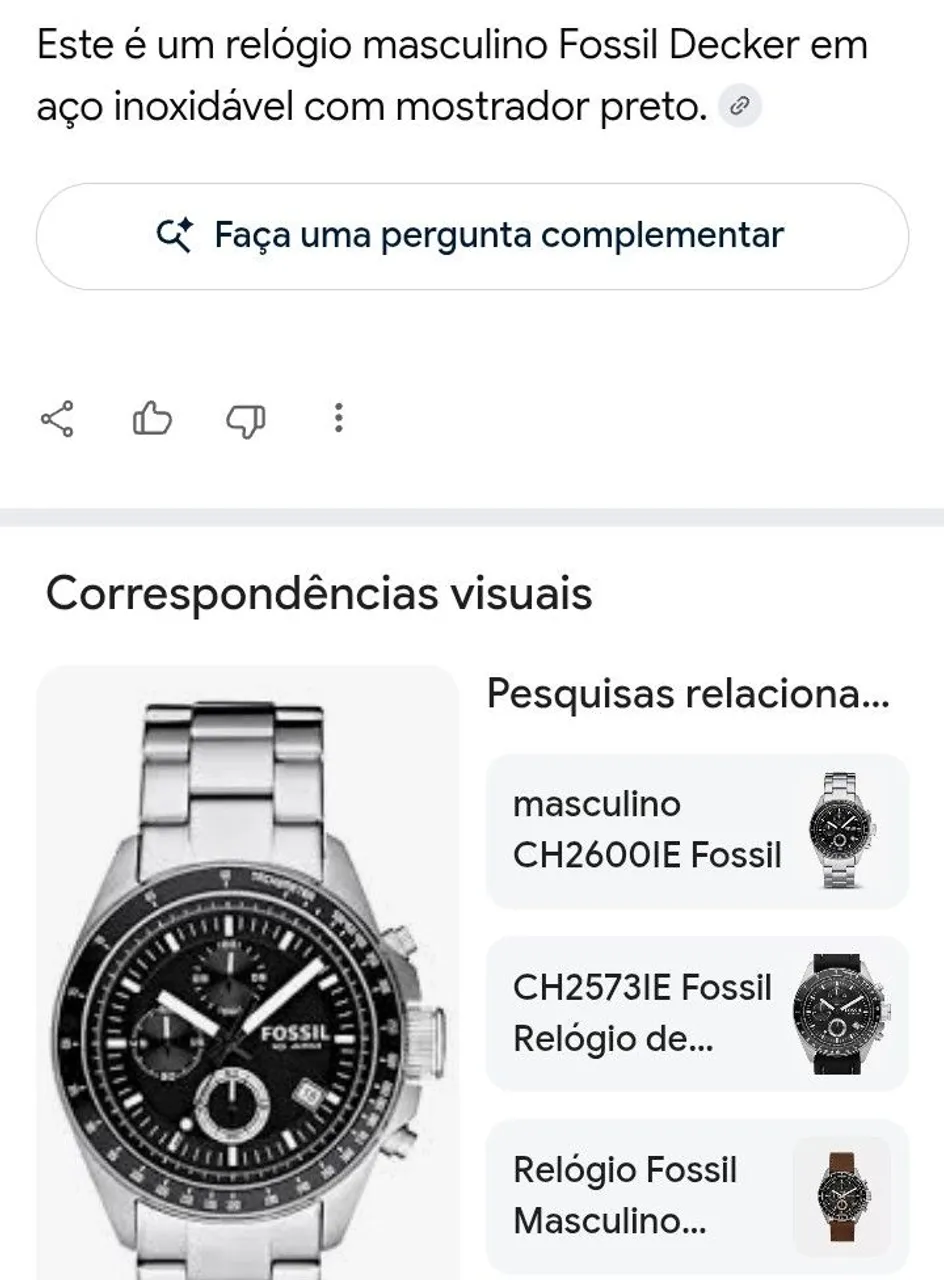The image size is (944, 1280).
Task: Search related 'CH2573IE Fossil Relógio de...'
Action: pyautogui.click(x=697, y=1014)
